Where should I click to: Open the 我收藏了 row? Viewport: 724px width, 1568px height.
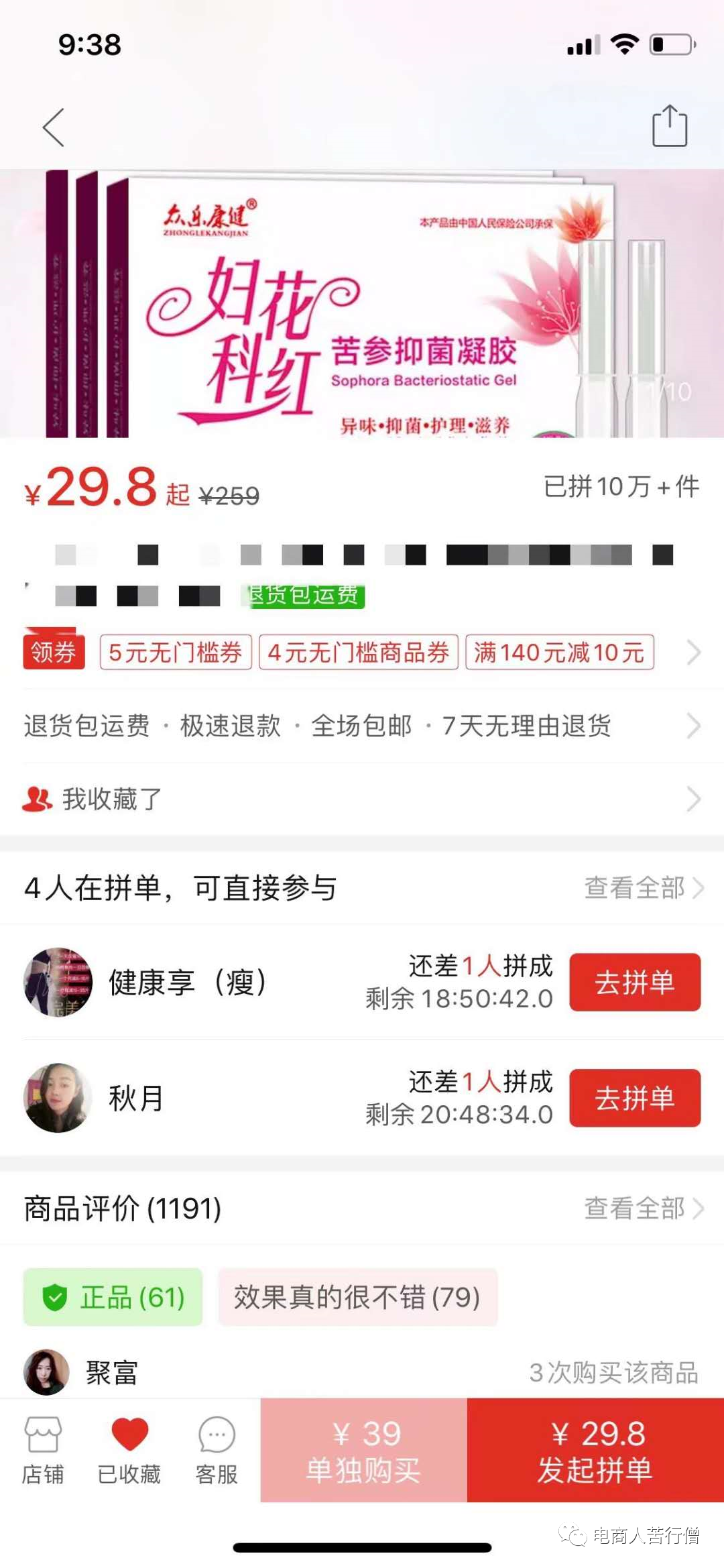362,799
